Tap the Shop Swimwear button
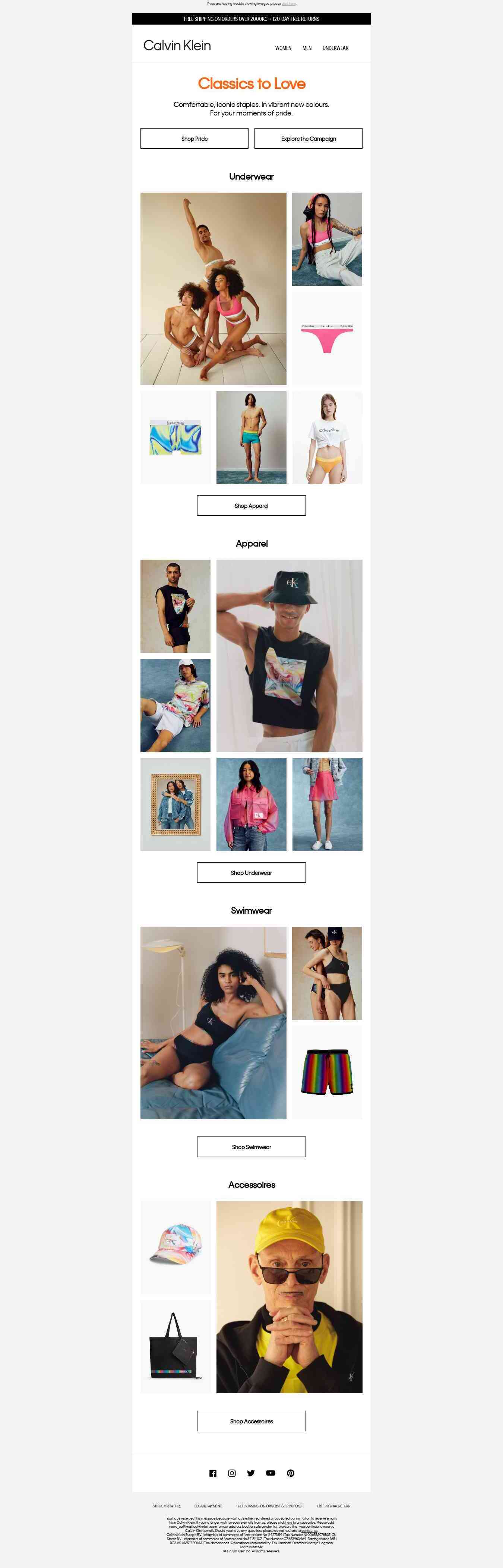The width and height of the screenshot is (503, 1568). [251, 1147]
